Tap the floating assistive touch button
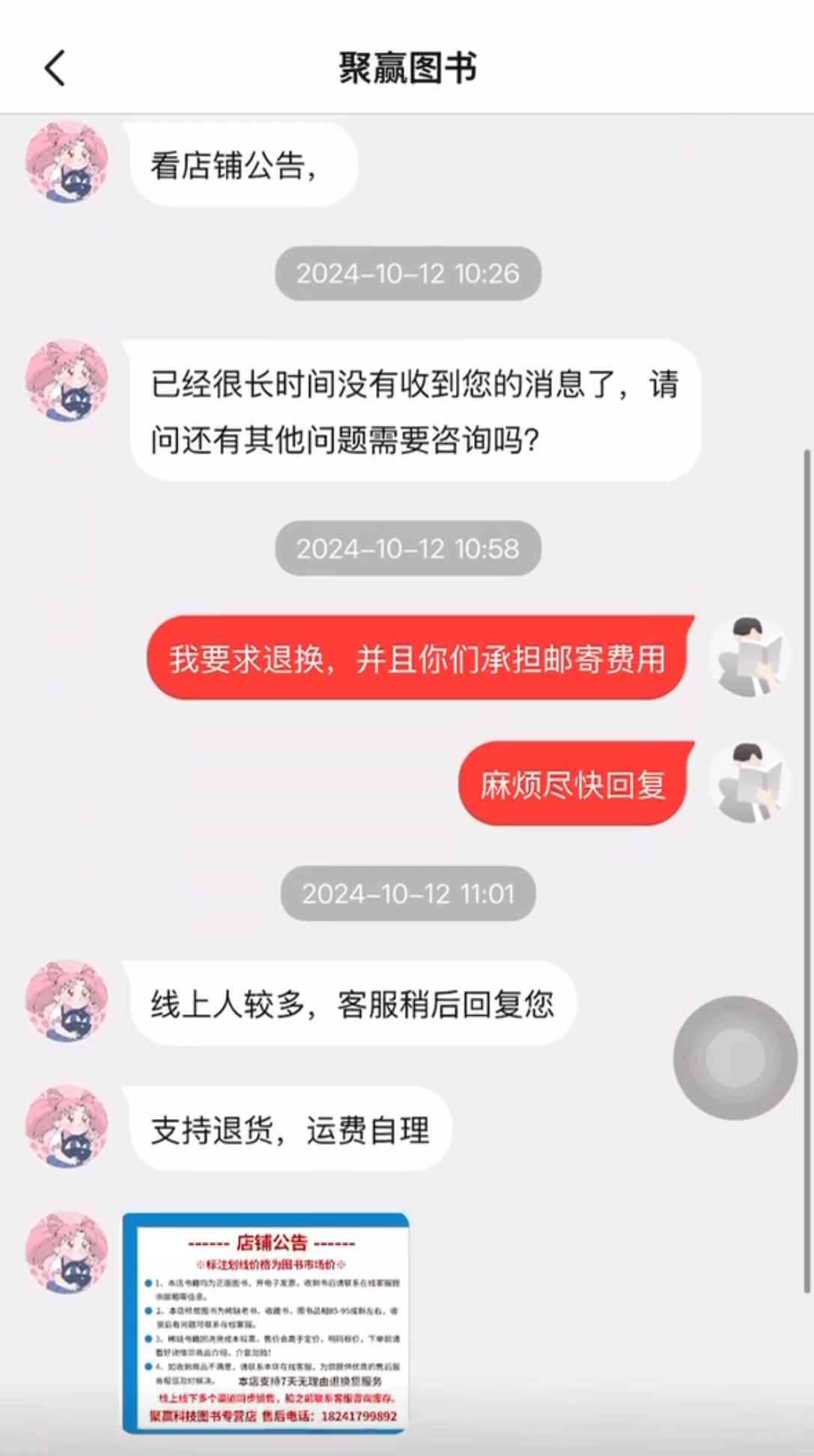 [735, 1057]
